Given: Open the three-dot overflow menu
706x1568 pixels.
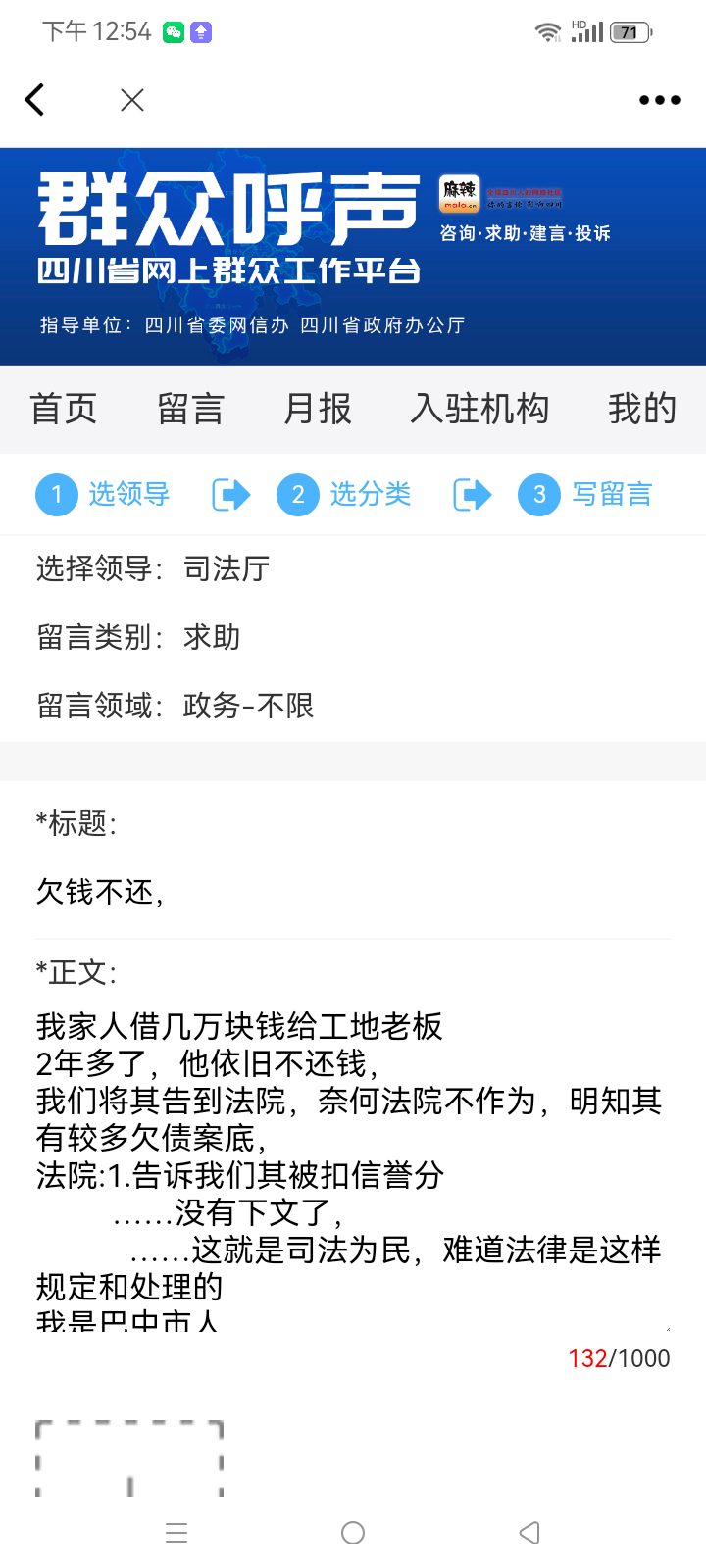Looking at the screenshot, I should pos(659,100).
